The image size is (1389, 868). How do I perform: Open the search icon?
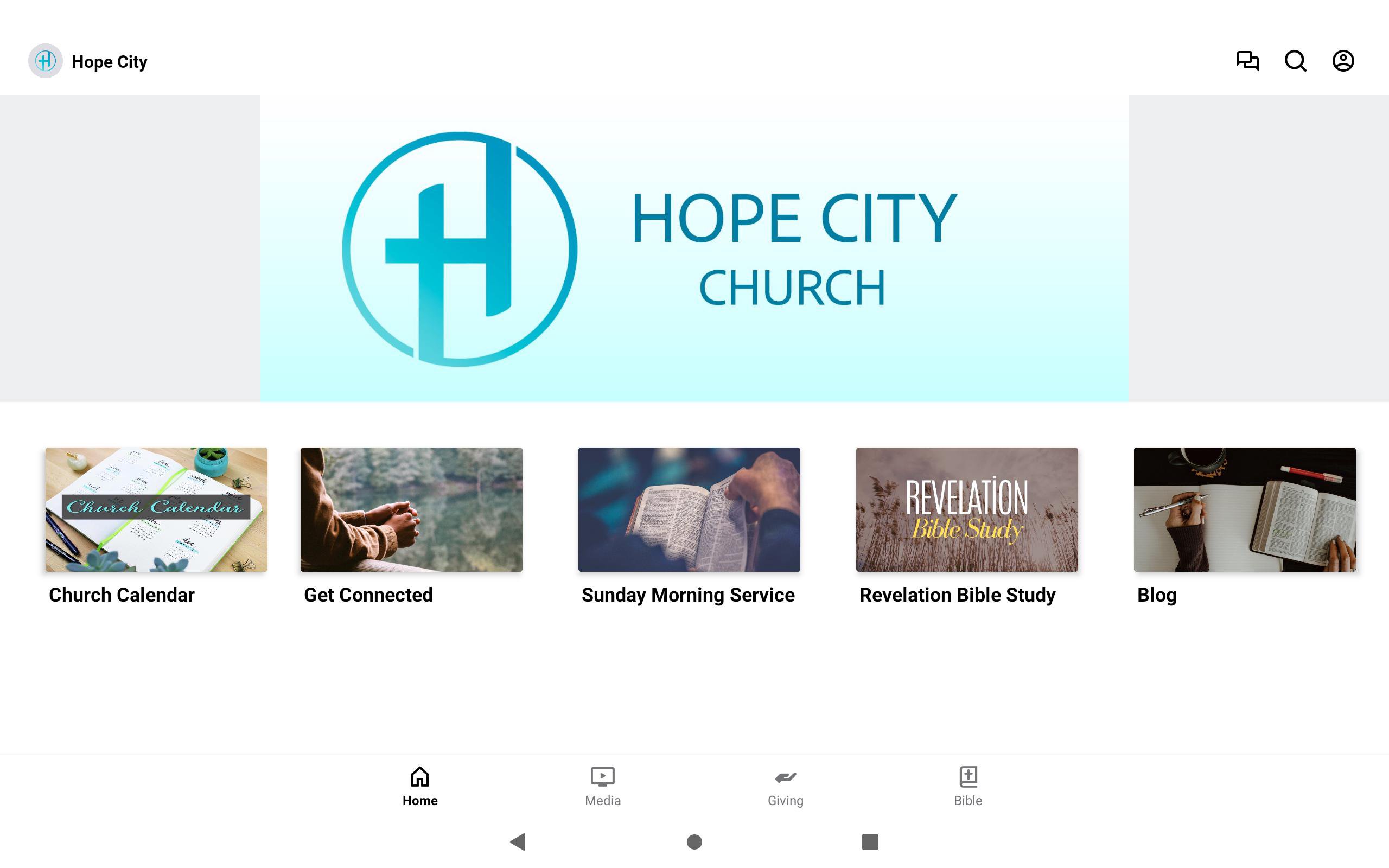(1295, 61)
